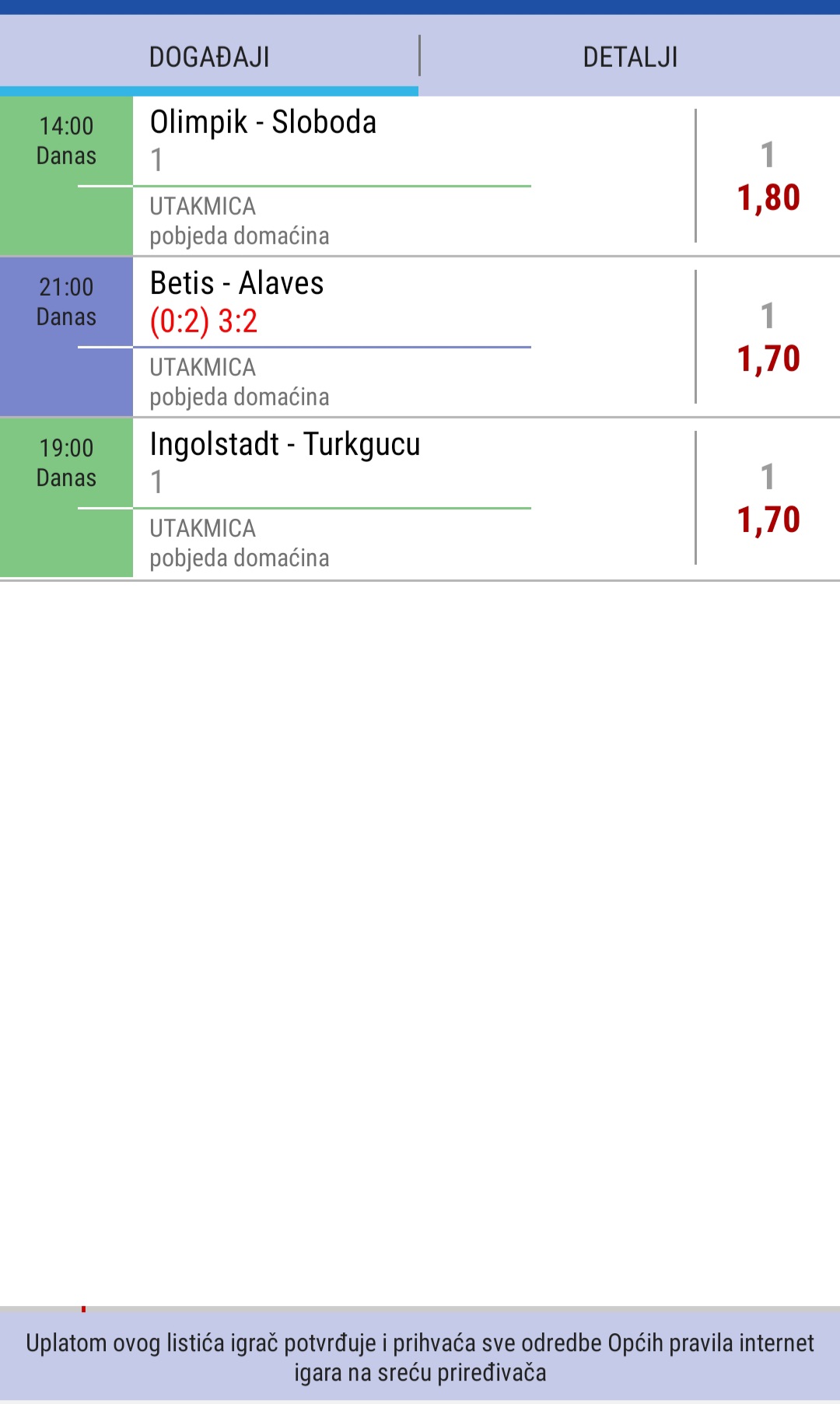This screenshot has width=840, height=1404.
Task: Switch to the DETALJI tab
Action: [x=630, y=57]
